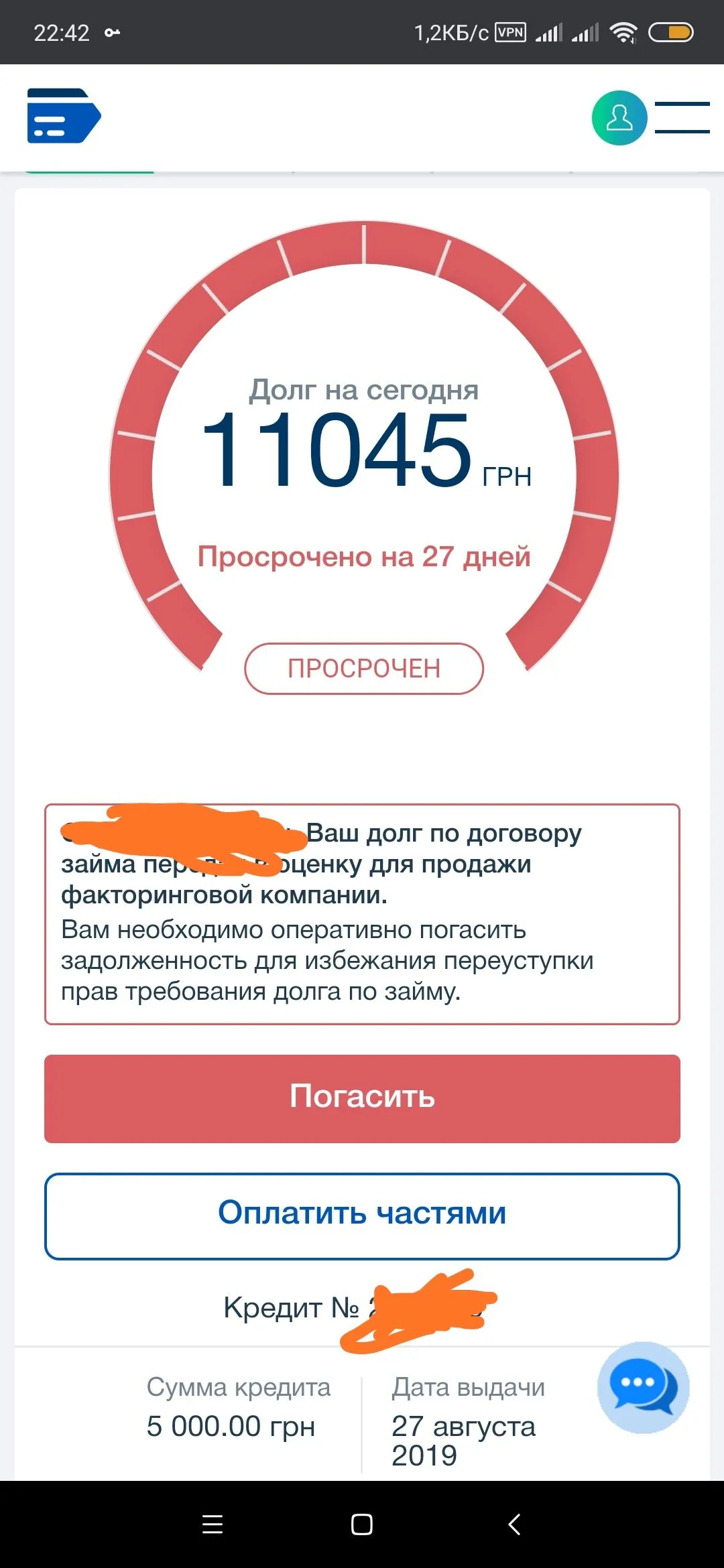Tap the app logo in header

click(x=64, y=116)
